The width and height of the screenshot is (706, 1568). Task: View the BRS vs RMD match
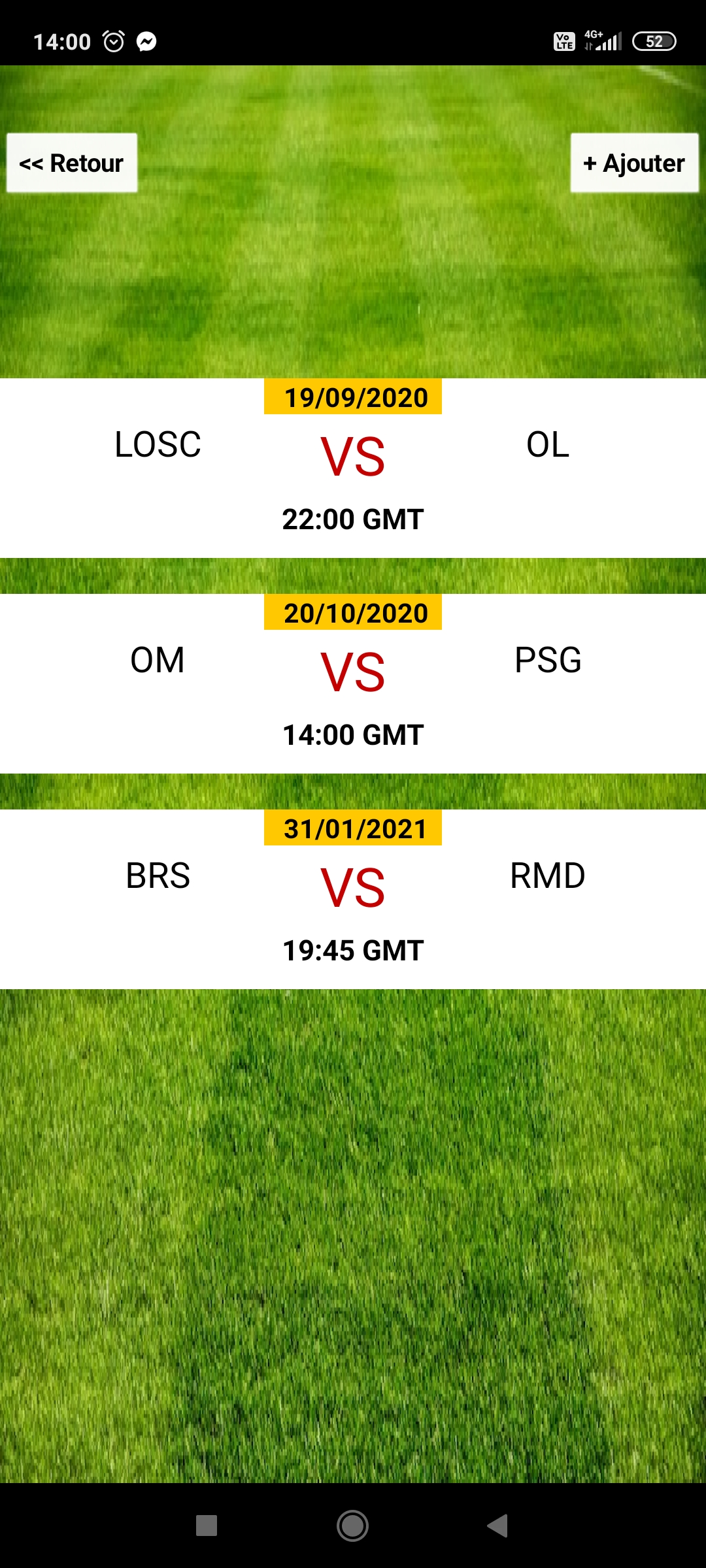(353, 899)
